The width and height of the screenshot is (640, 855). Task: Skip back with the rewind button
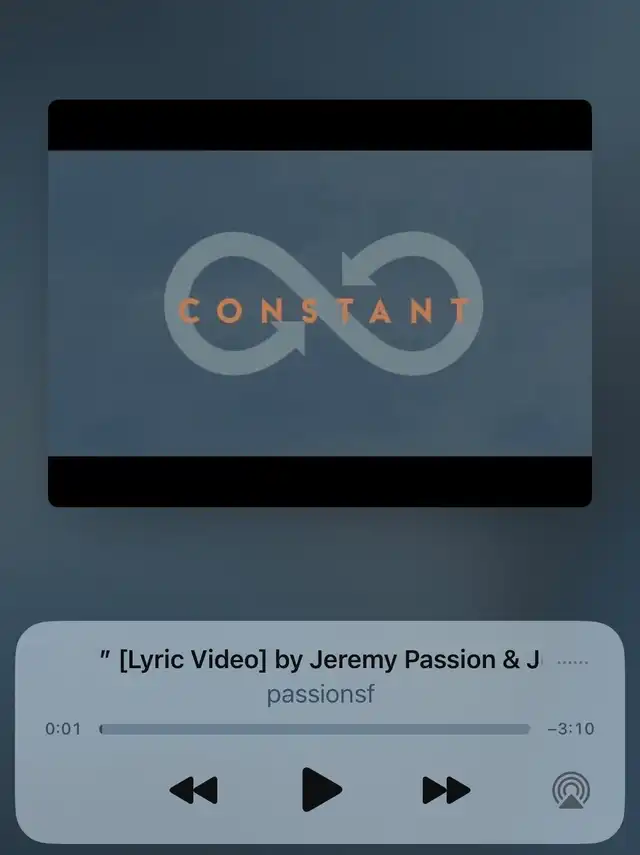pos(193,791)
